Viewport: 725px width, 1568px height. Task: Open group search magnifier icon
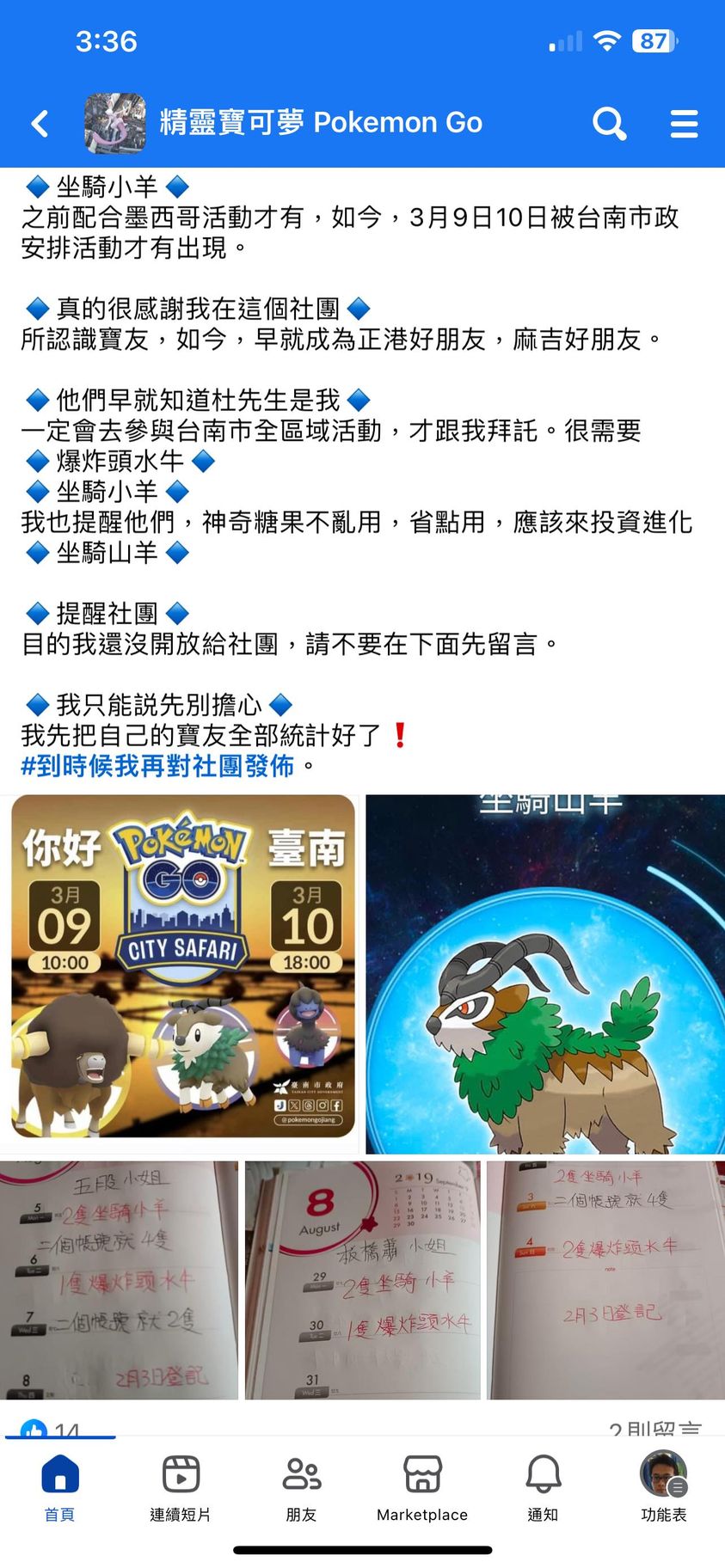click(x=609, y=124)
